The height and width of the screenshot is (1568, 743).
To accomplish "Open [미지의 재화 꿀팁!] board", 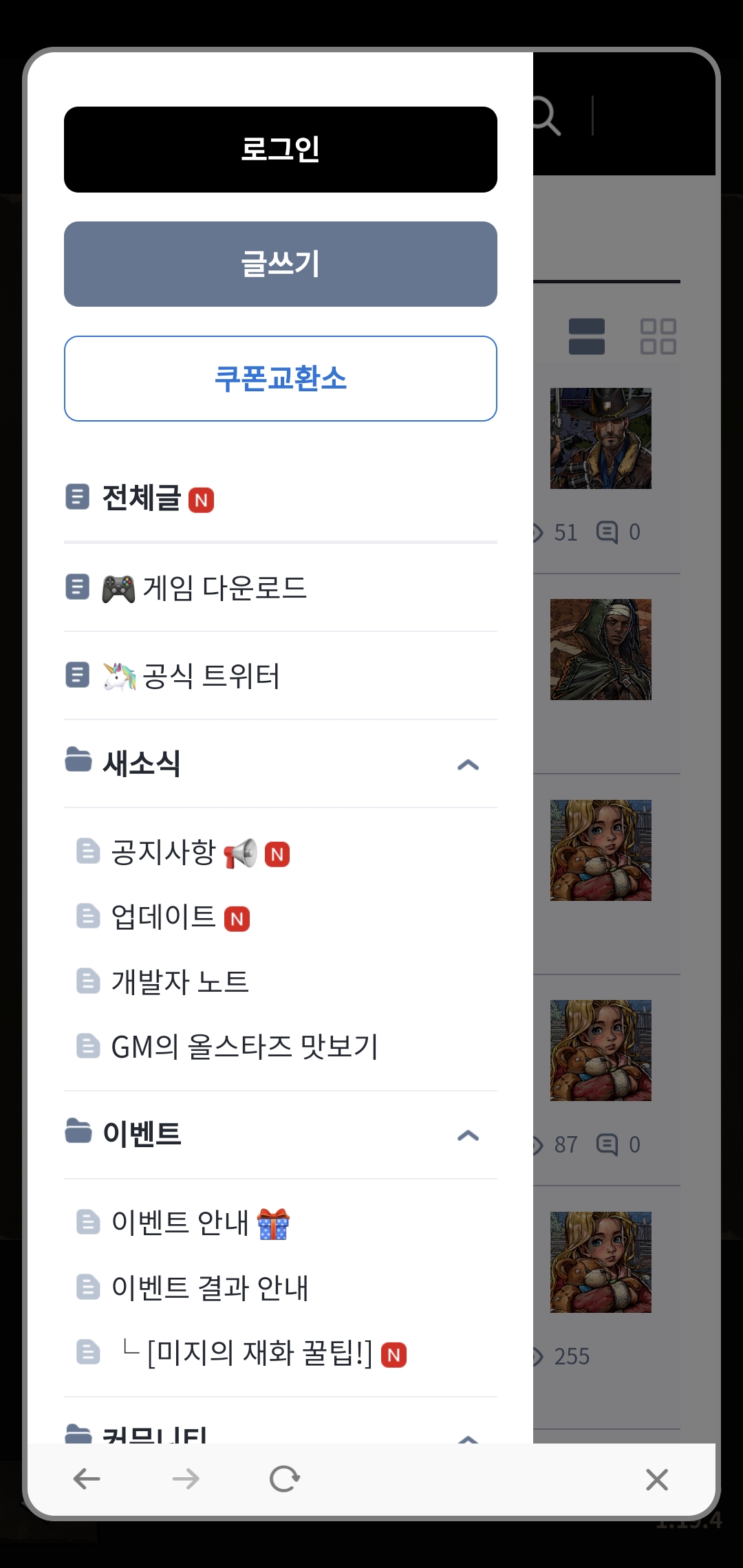I will (259, 1353).
